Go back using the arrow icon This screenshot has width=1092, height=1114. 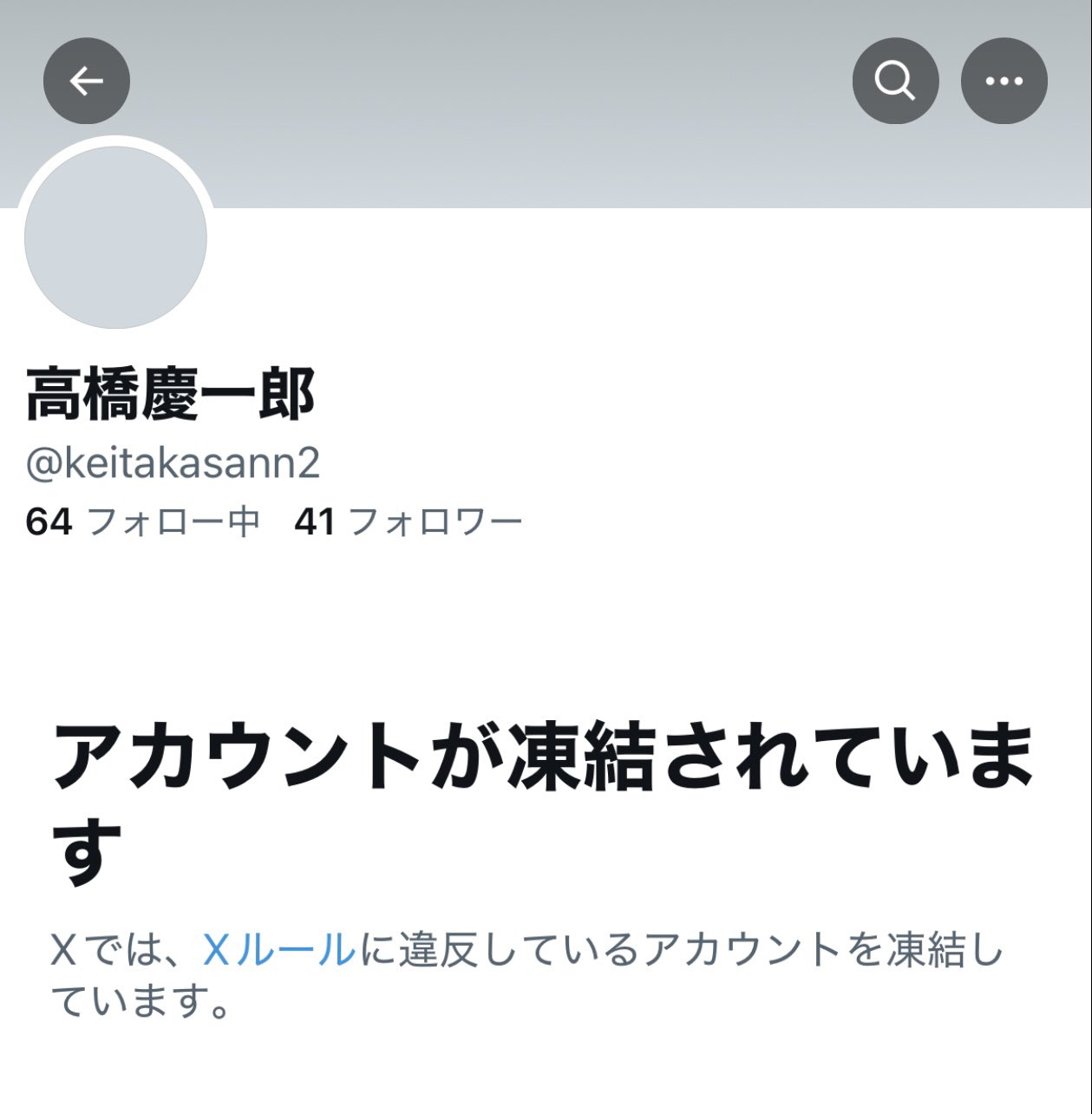point(87,81)
